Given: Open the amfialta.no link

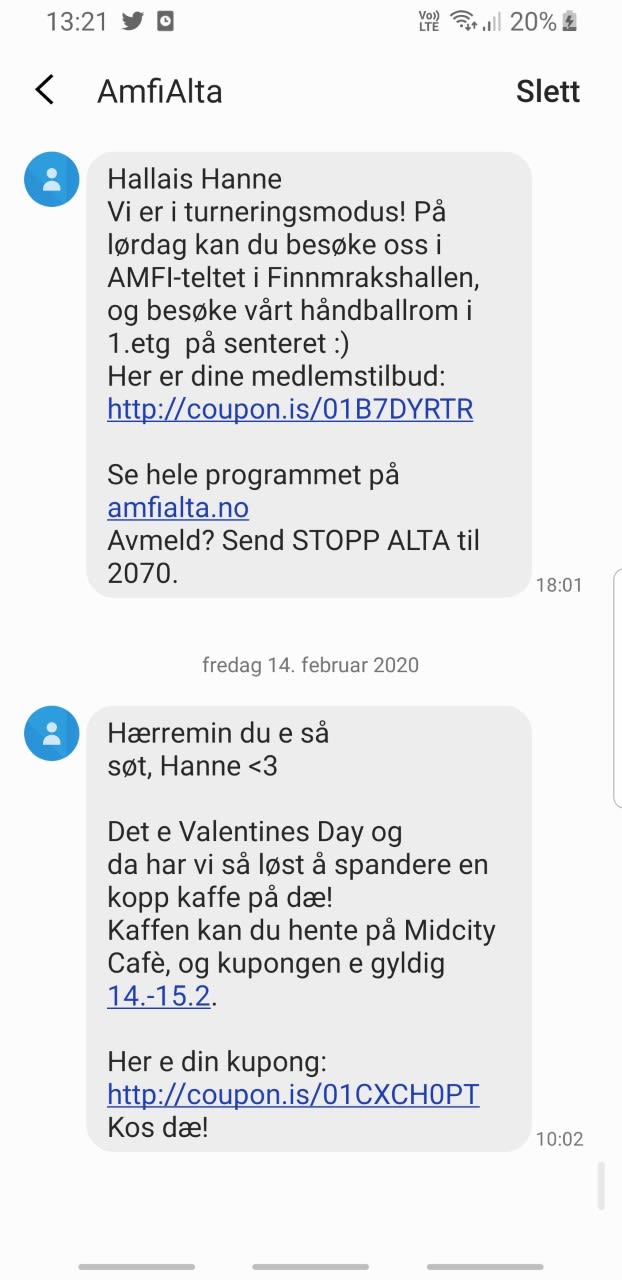Looking at the screenshot, I should click(178, 508).
